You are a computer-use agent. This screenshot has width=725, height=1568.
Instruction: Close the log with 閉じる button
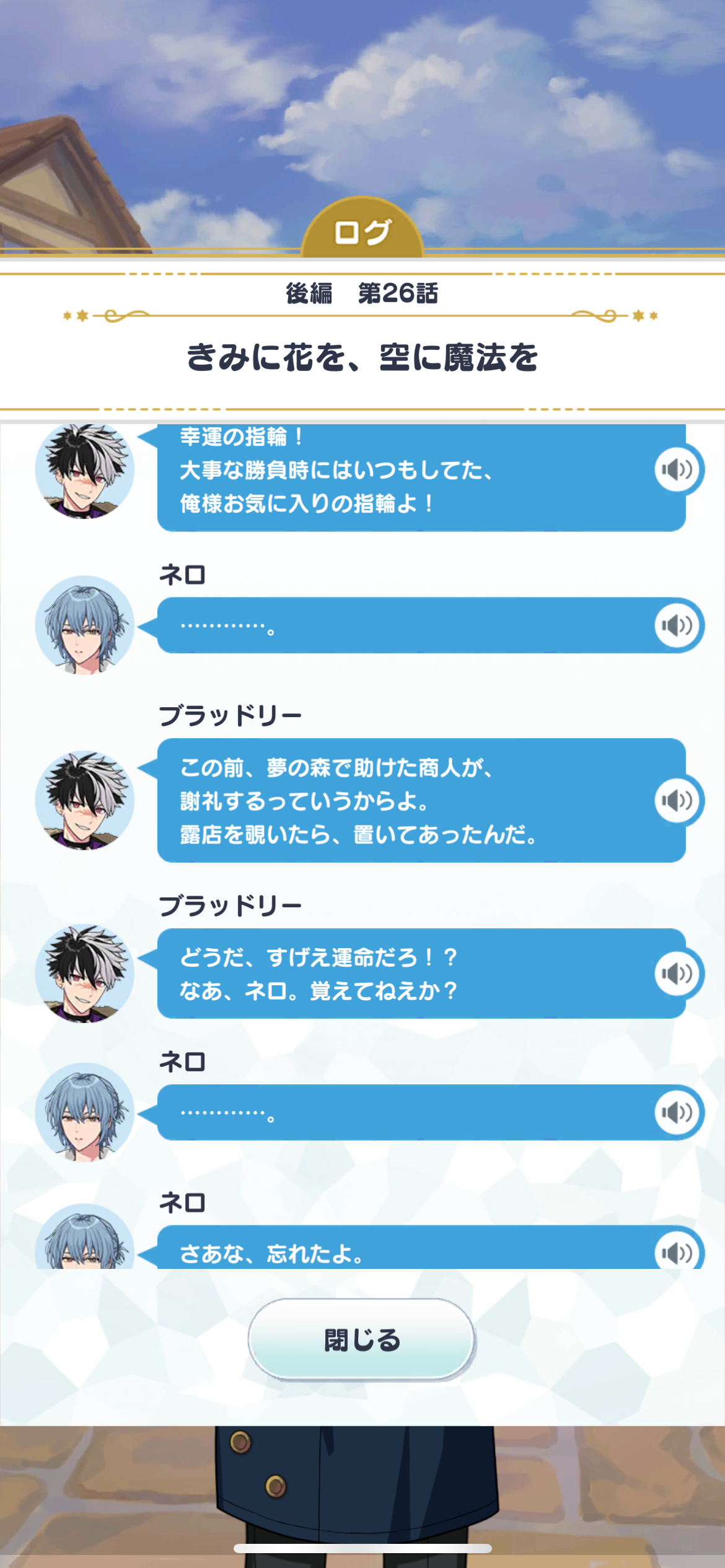[x=362, y=1339]
